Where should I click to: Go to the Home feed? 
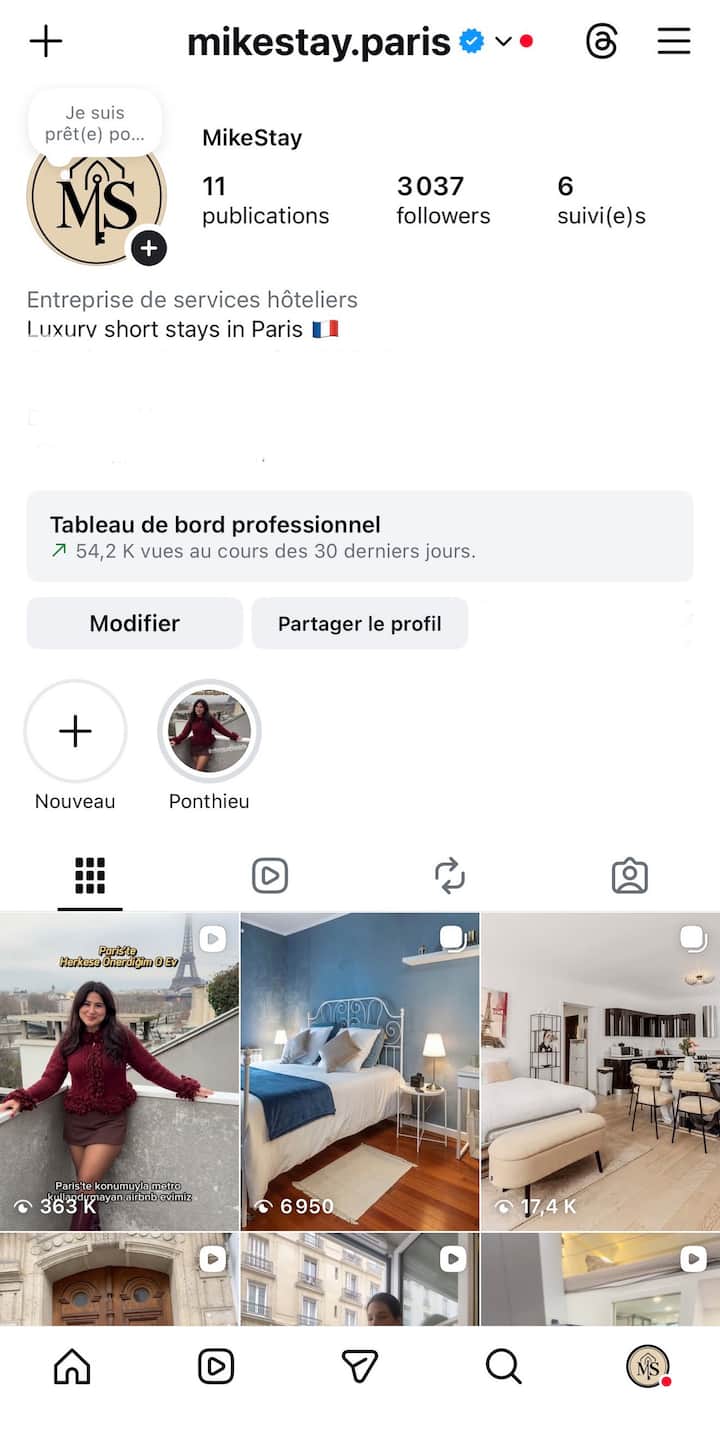pyautogui.click(x=72, y=1366)
